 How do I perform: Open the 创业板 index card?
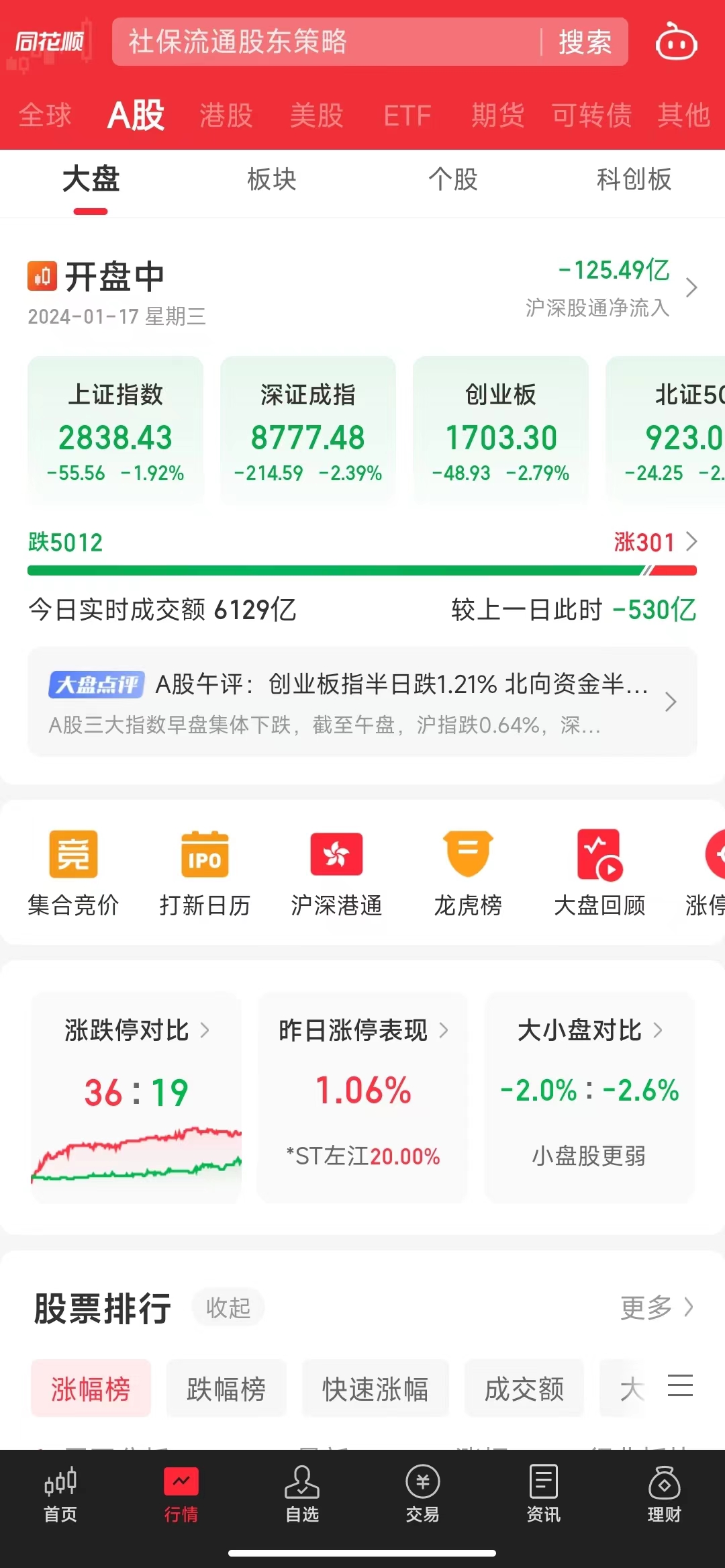[x=501, y=431]
